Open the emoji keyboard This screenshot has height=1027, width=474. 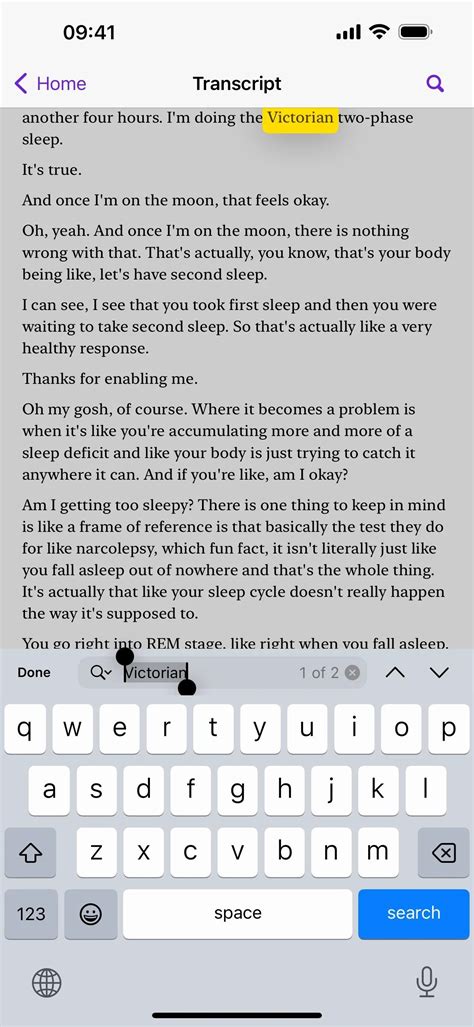(x=91, y=914)
